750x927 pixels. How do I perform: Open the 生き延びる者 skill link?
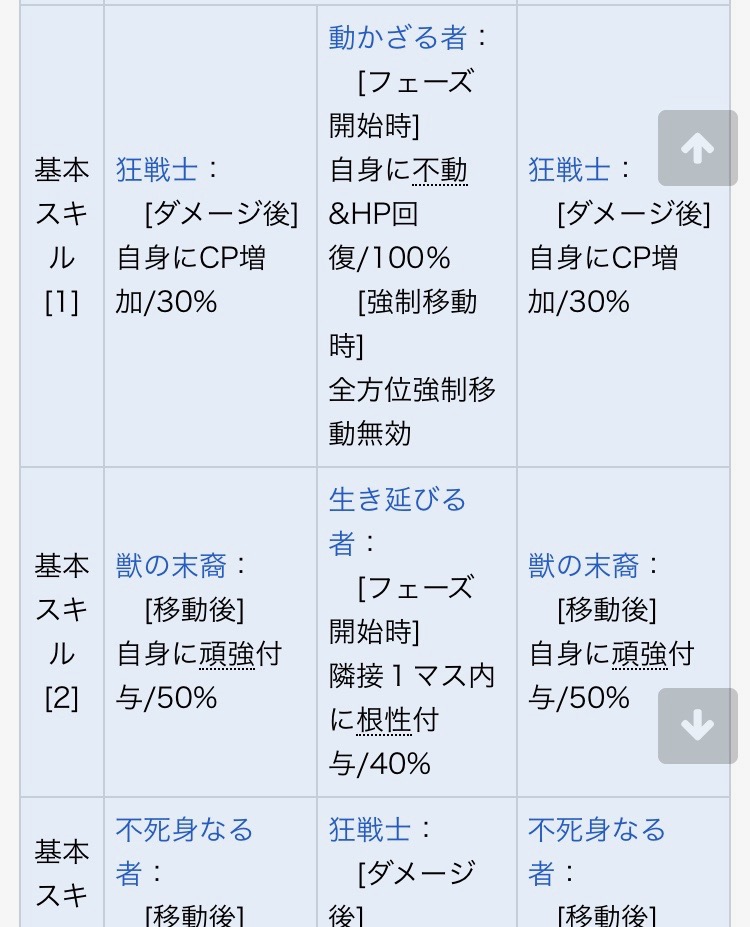pos(397,500)
